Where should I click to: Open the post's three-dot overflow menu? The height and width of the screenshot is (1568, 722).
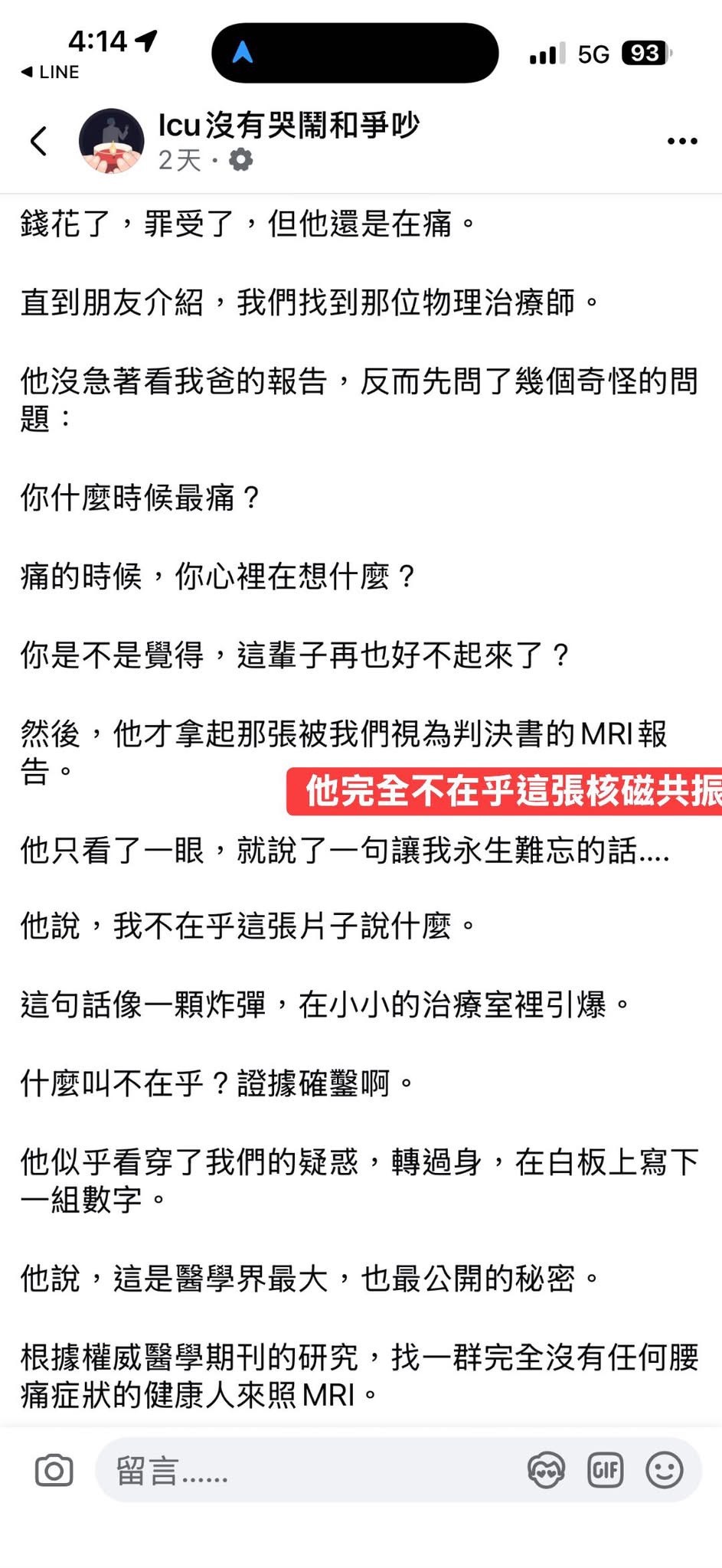coord(681,141)
